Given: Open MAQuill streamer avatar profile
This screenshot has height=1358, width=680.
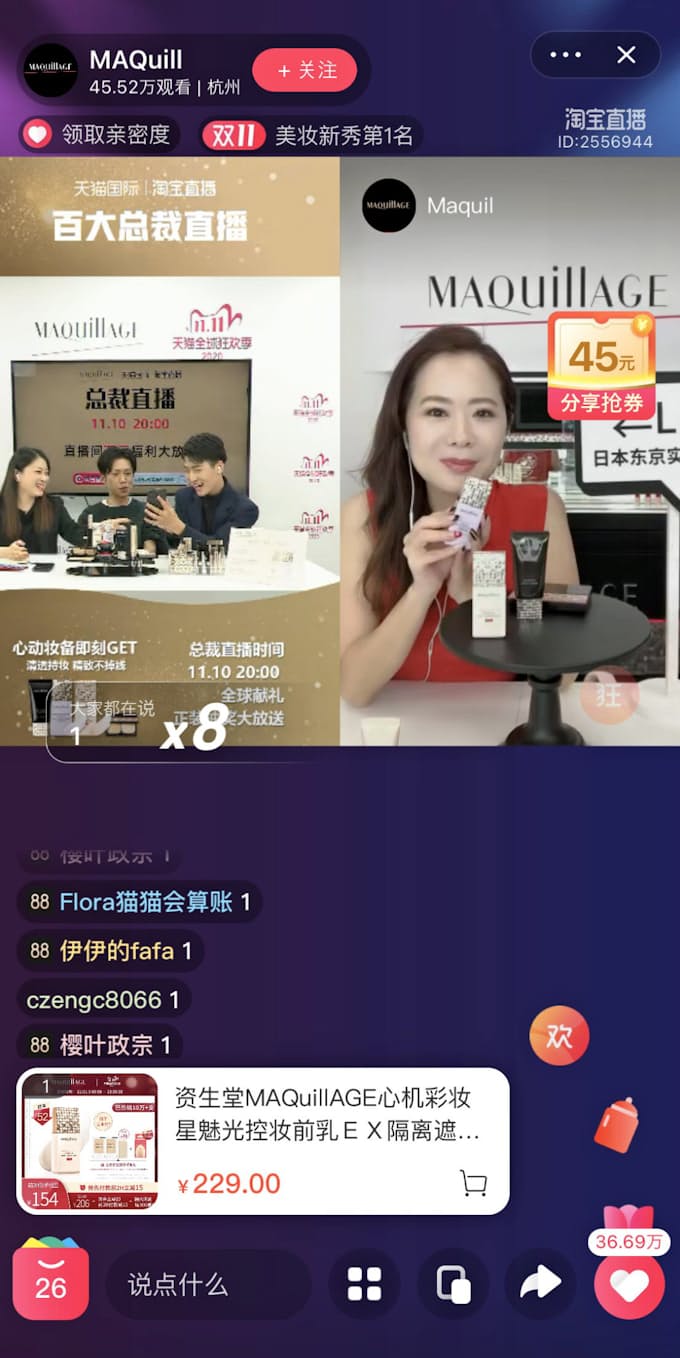Looking at the screenshot, I should (51, 70).
